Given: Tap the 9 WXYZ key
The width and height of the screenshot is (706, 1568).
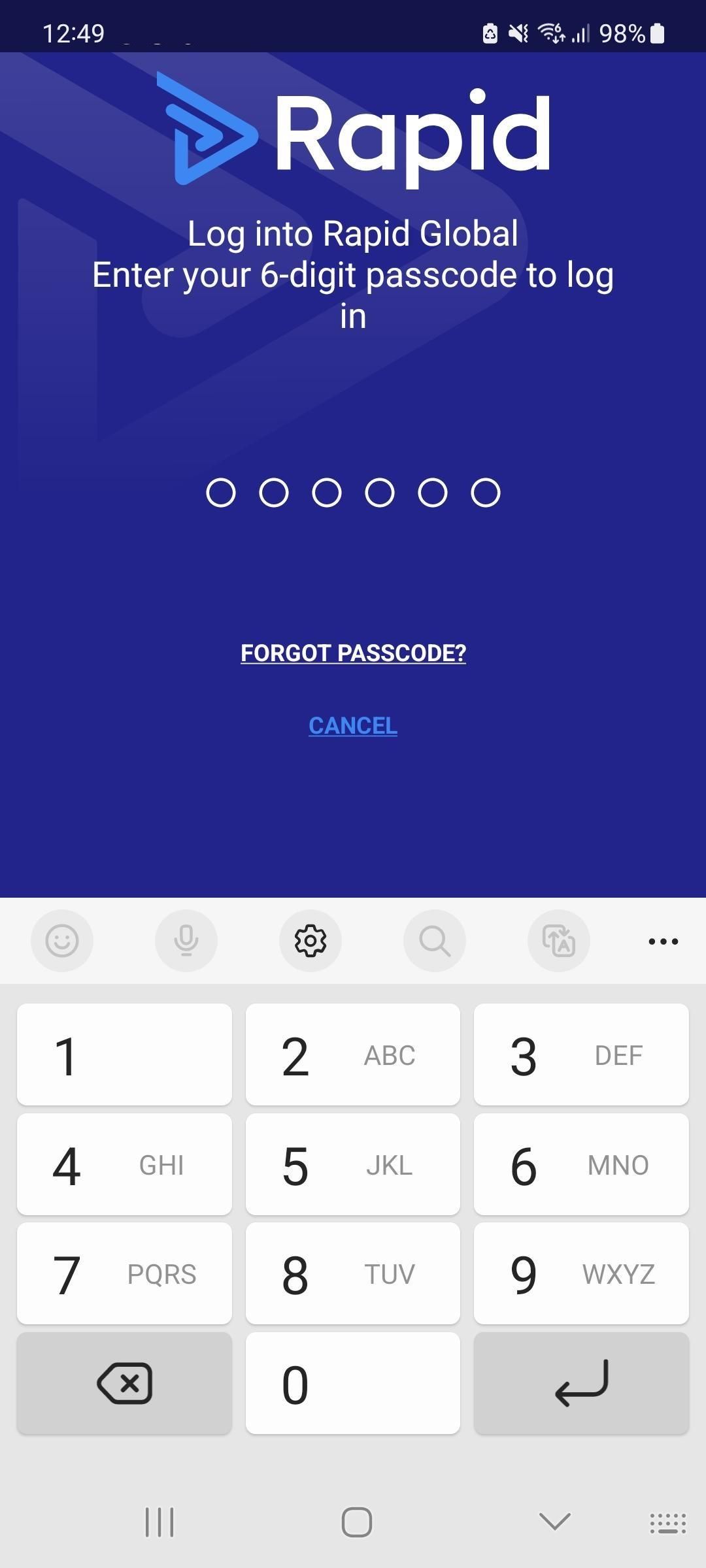Looking at the screenshot, I should pos(581,1274).
